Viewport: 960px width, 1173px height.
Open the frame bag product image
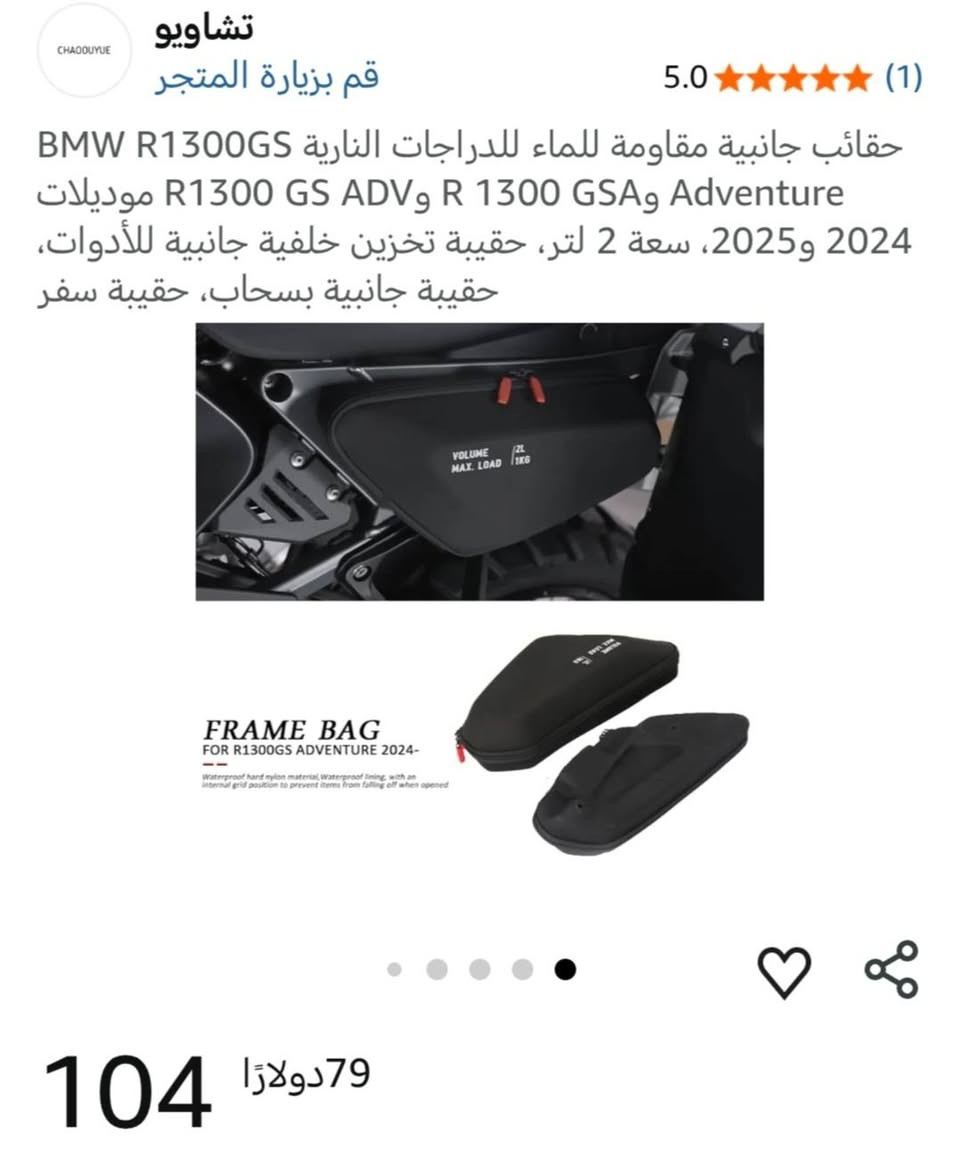(x=479, y=590)
